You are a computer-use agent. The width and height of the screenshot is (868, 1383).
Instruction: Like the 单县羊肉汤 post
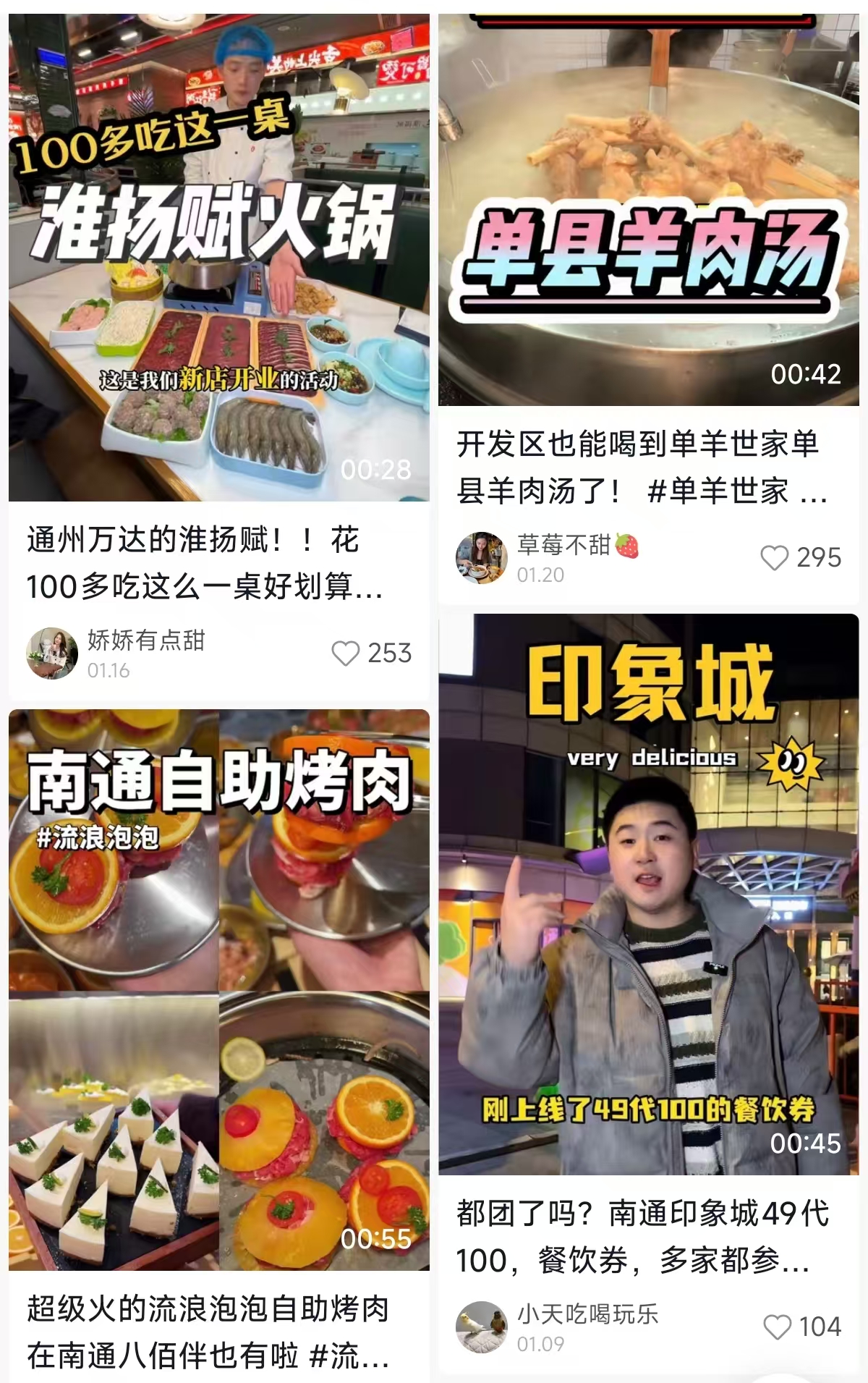click(775, 557)
